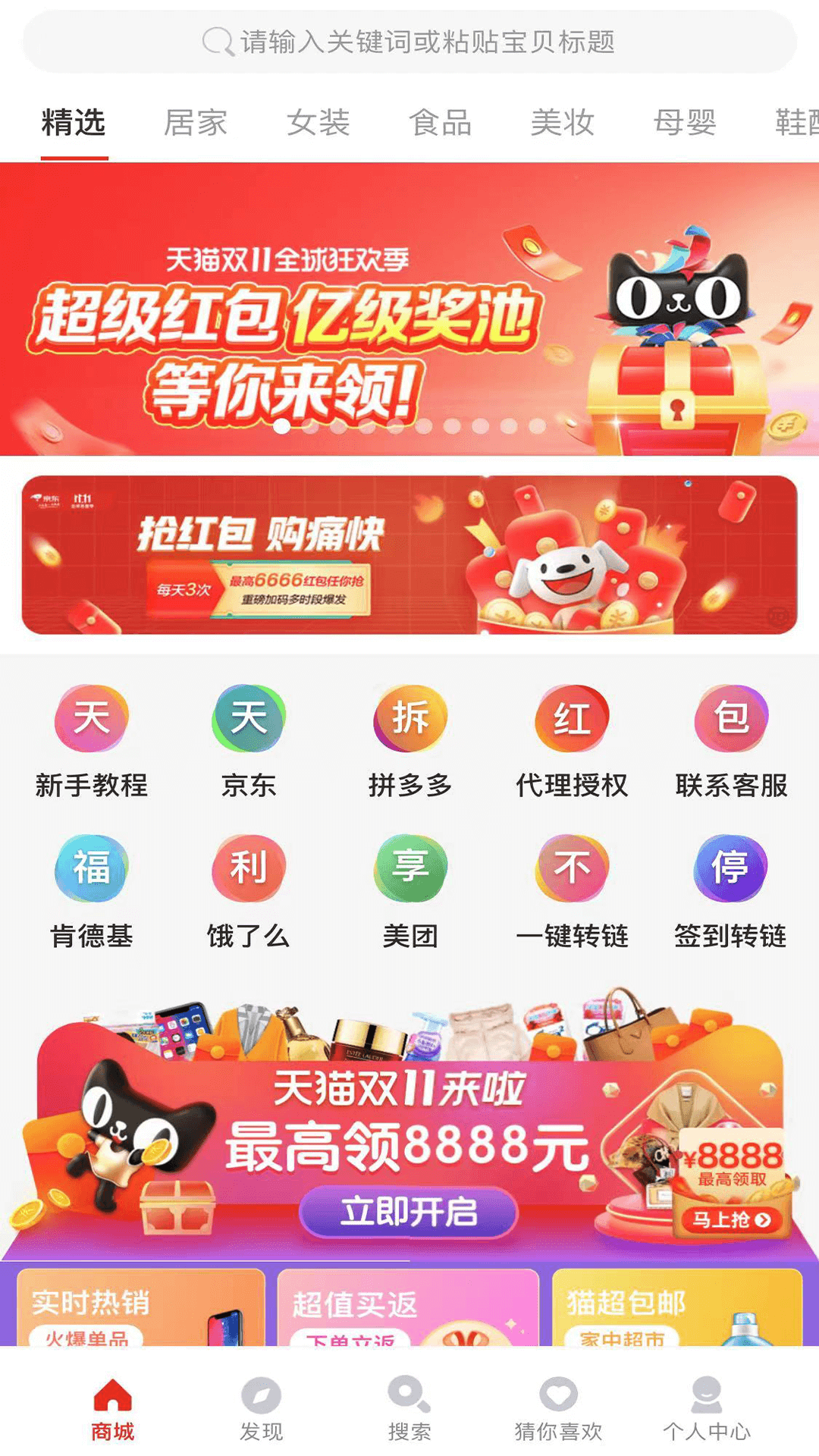
Task: Open the 京东 抢红包购痛快 banner
Action: point(409,554)
